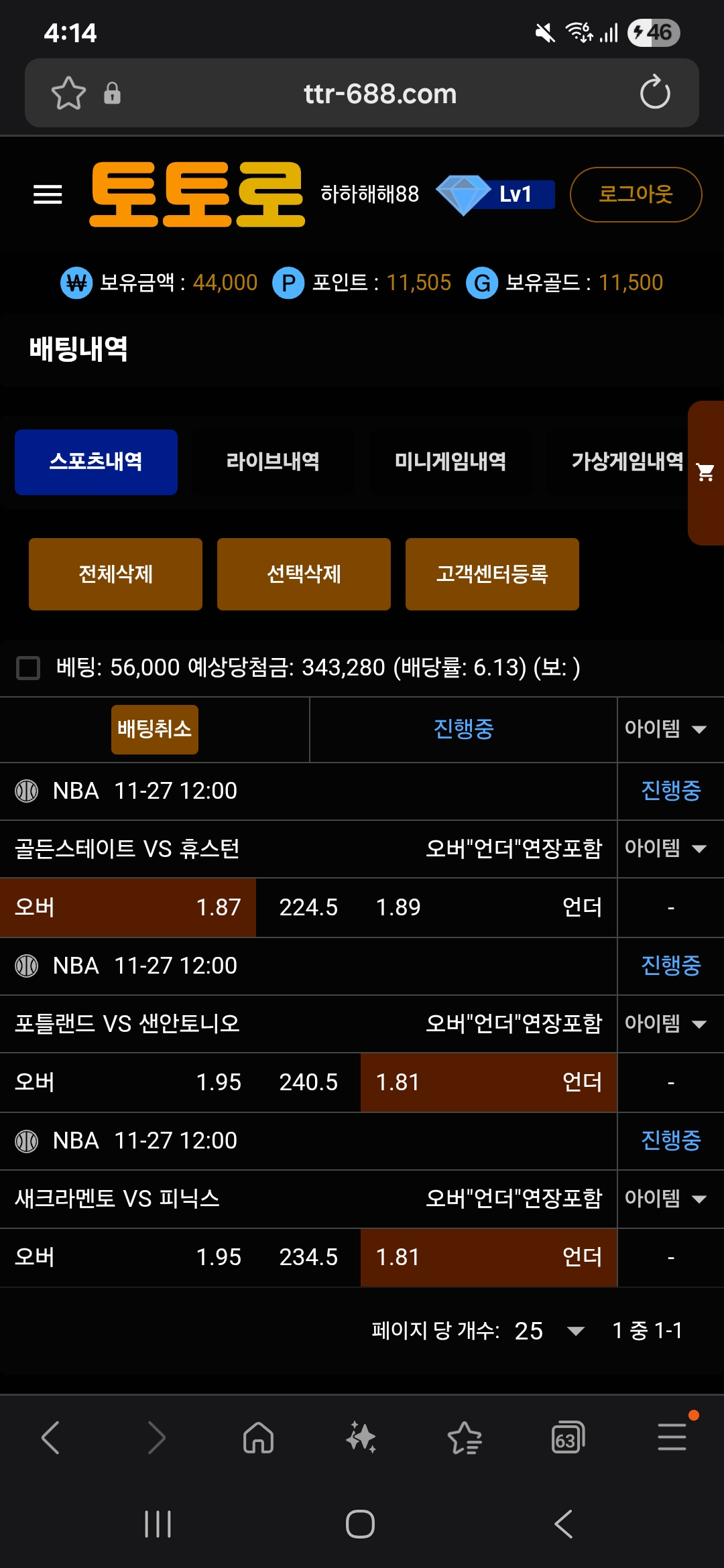Click the 토토로 site logo
Viewport: 724px width, 1568px height.
198,194
